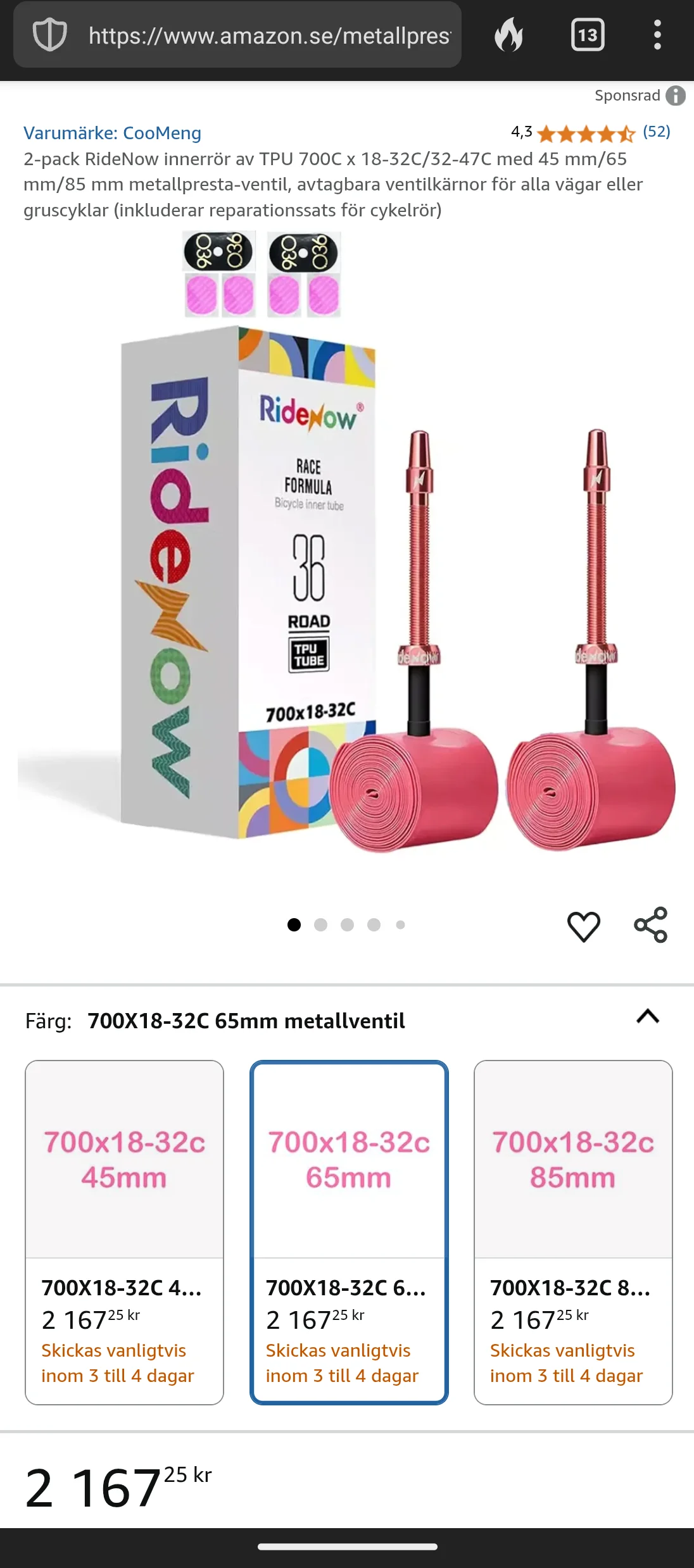Collapse the Färg options section
The width and height of the screenshot is (694, 1568).
pyautogui.click(x=647, y=1016)
